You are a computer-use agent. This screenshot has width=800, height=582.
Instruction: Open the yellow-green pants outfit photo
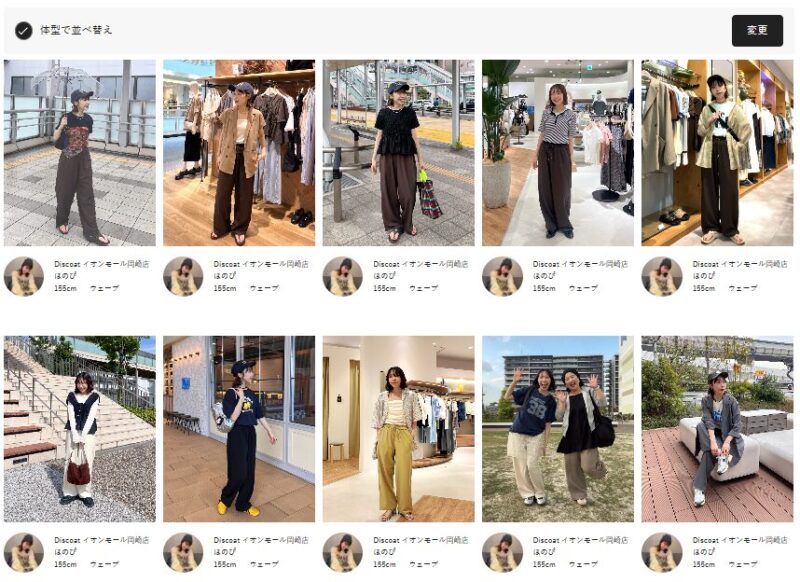(x=398, y=428)
